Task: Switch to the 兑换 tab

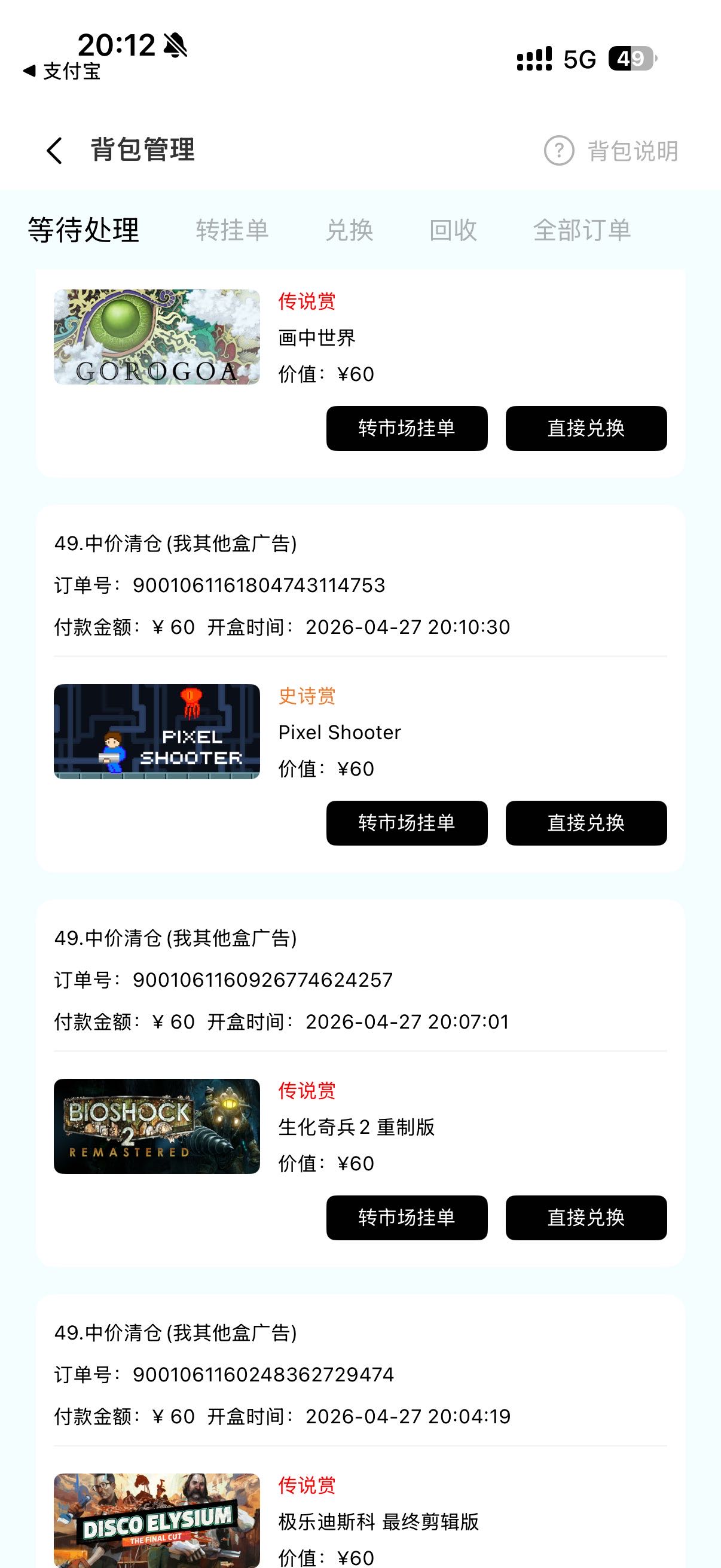Action: point(349,230)
